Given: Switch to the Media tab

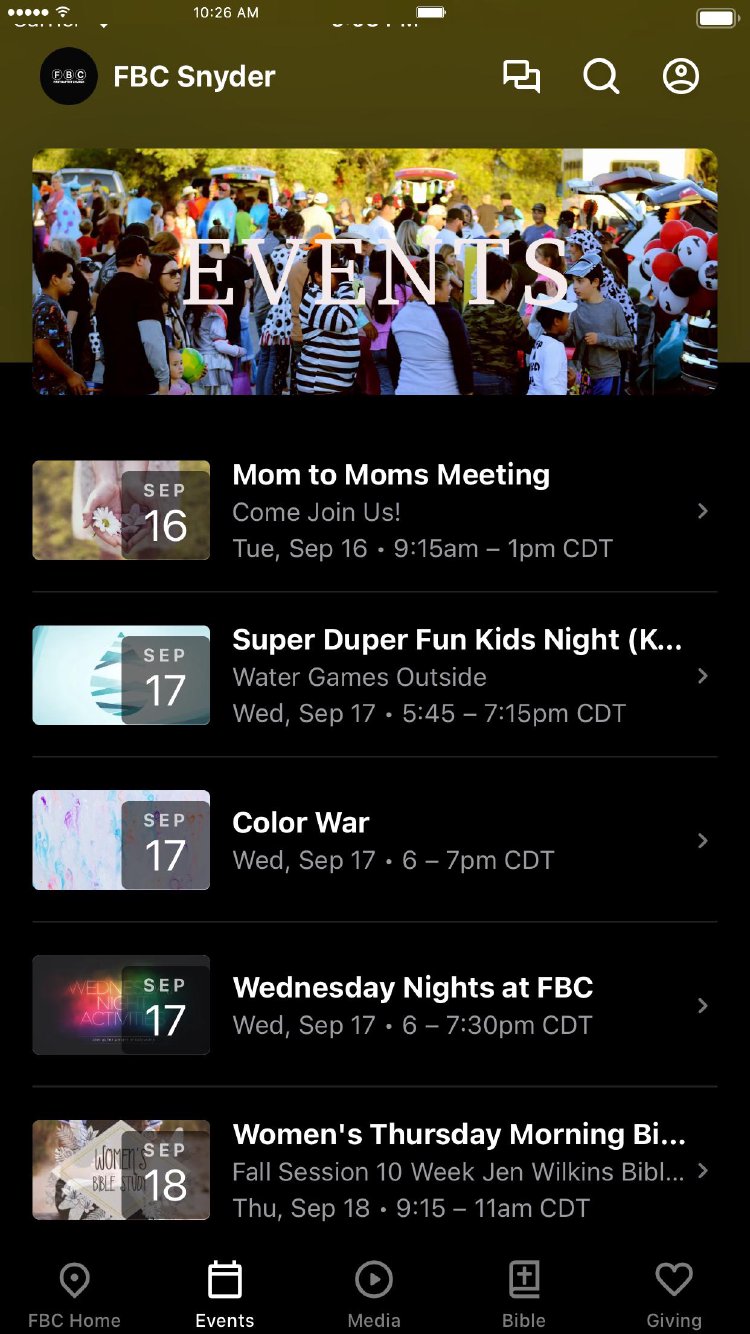Looking at the screenshot, I should point(374,1294).
